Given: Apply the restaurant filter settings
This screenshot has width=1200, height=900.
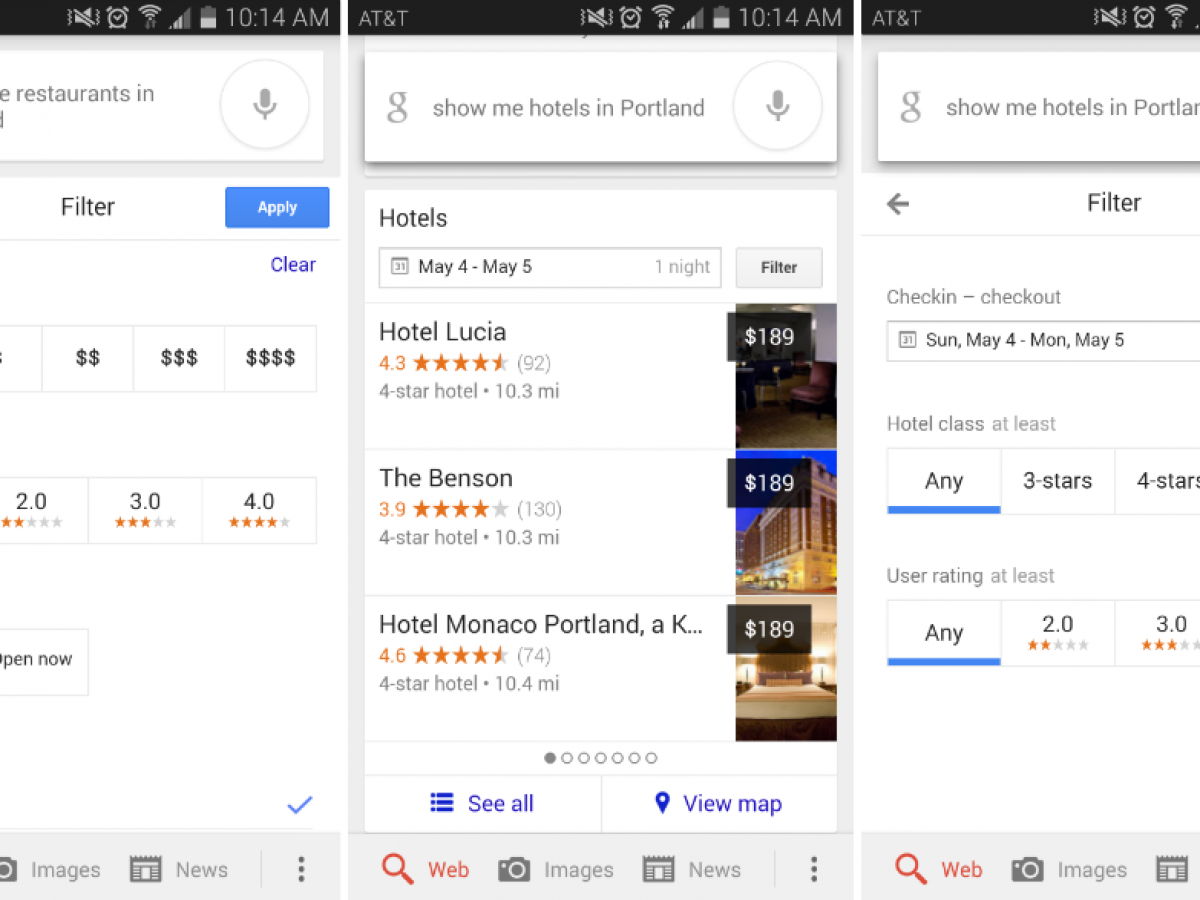Looking at the screenshot, I should [277, 207].
